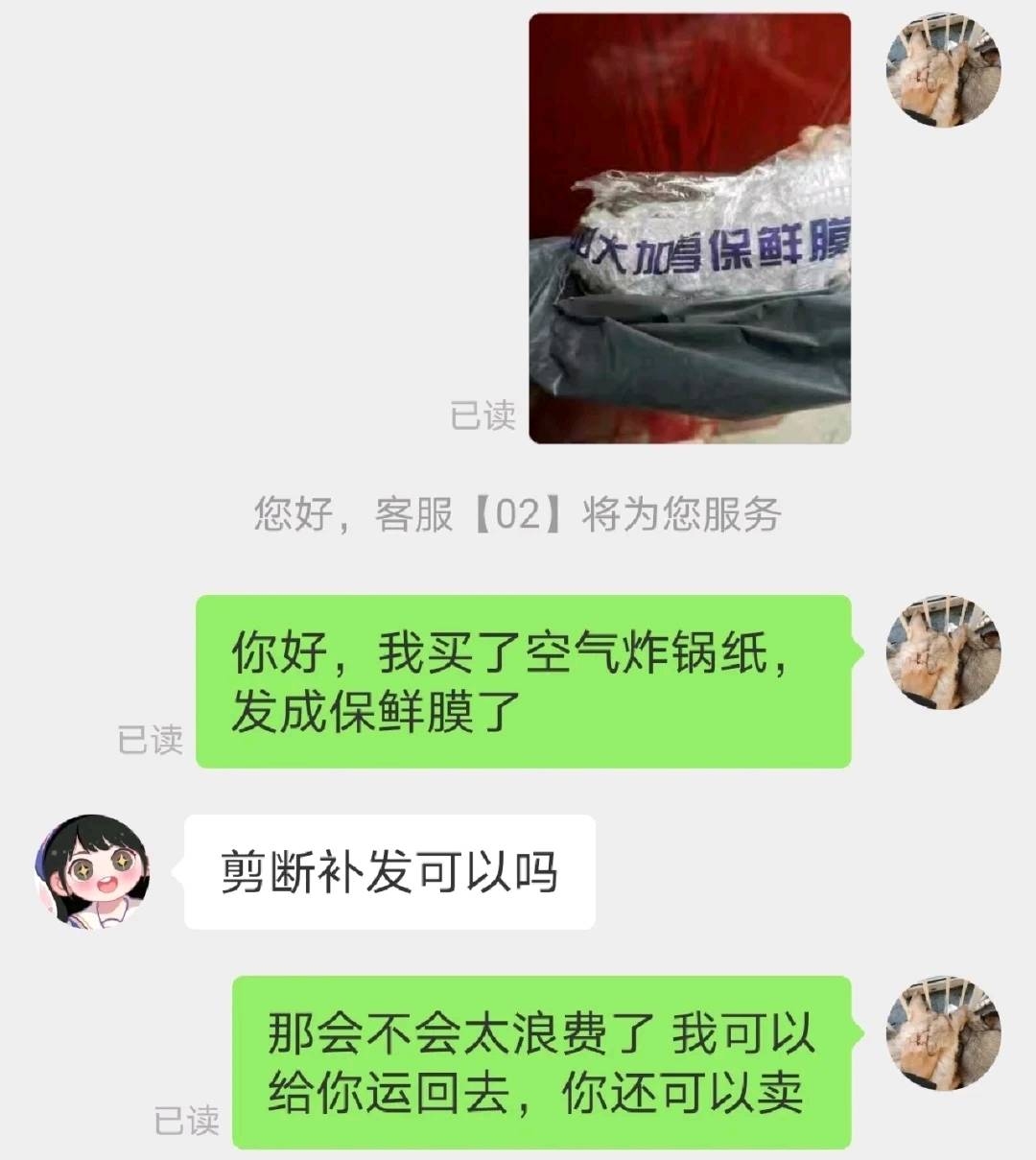Screen dimensions: 1036x1160
Task: Tap the sender avatar beside the 空气炸锅纸 message
Action: tap(942, 652)
